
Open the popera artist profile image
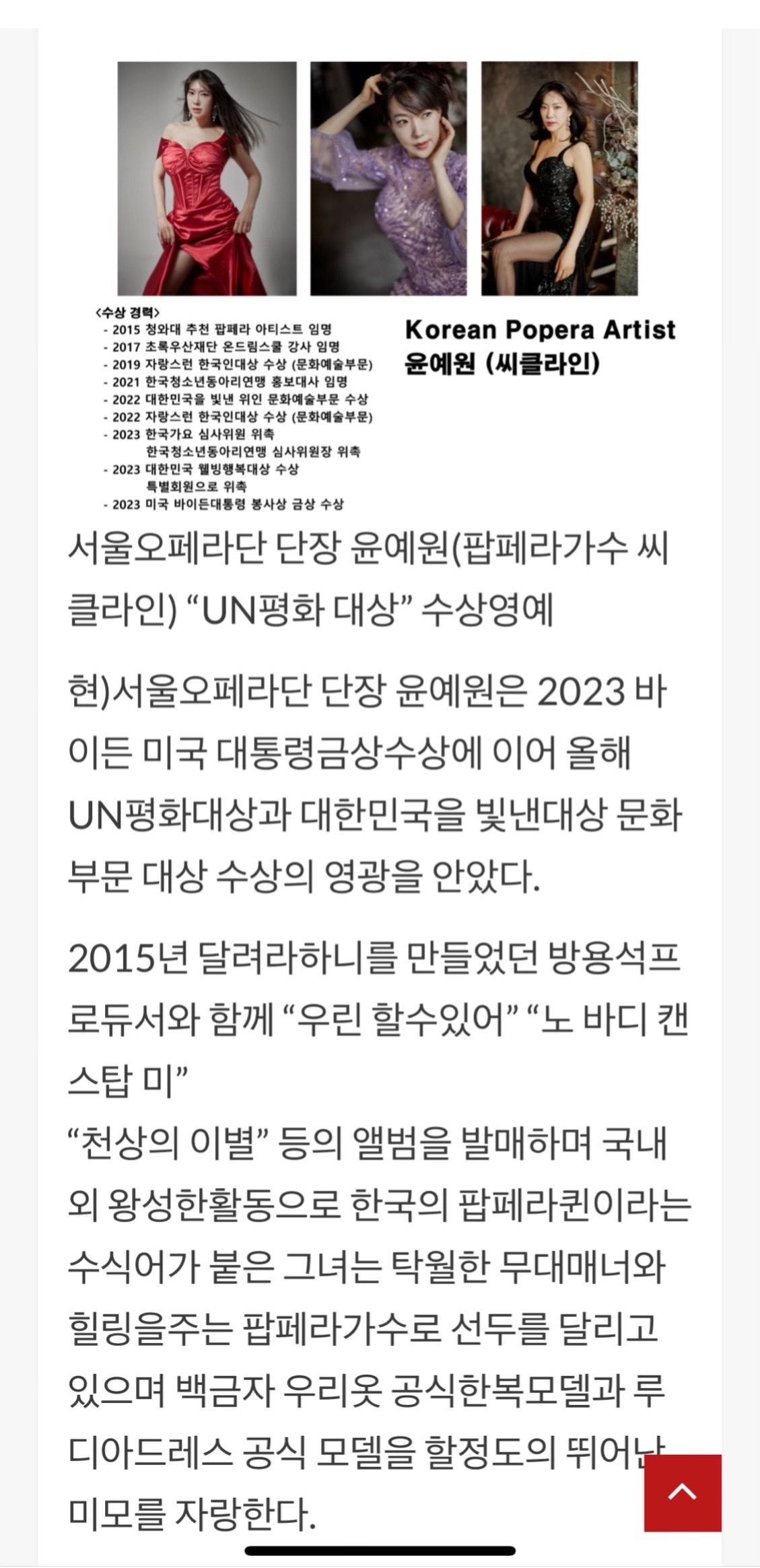click(x=378, y=285)
